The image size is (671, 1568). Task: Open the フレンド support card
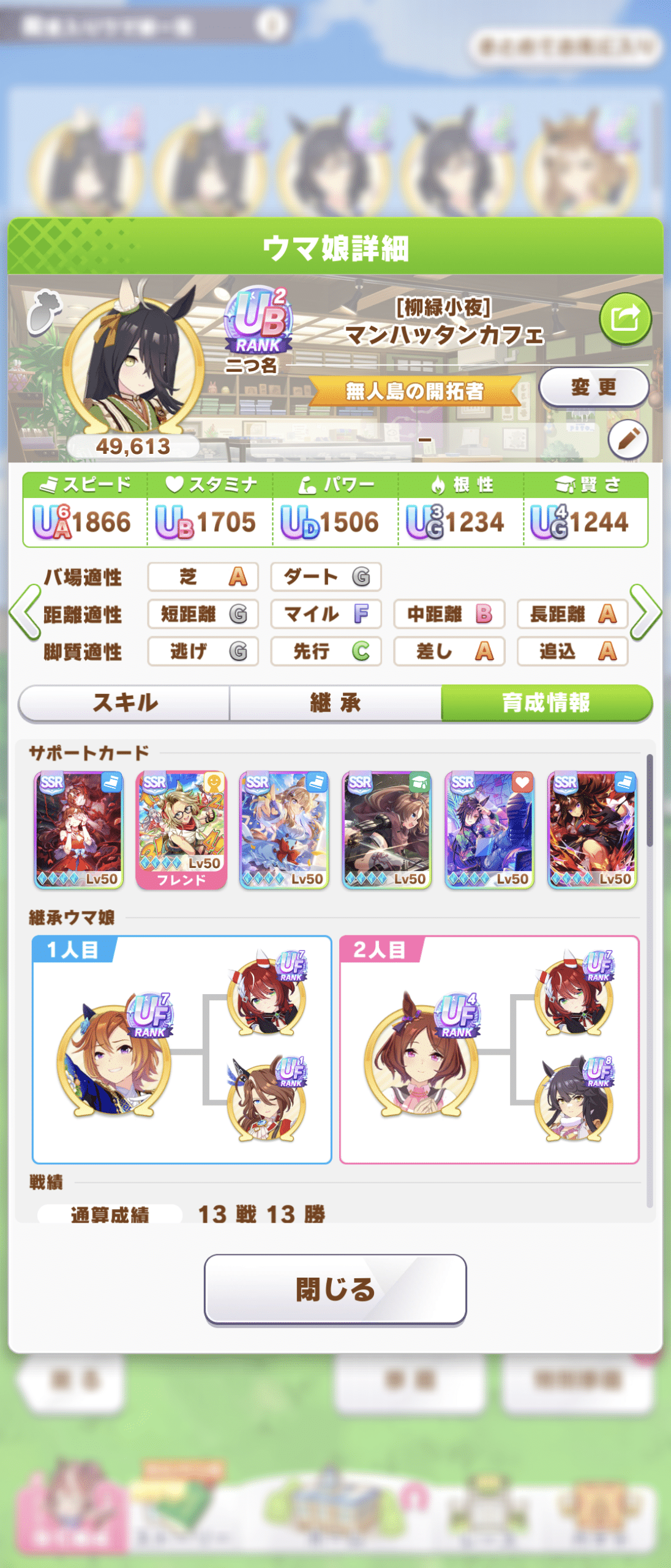[x=181, y=829]
